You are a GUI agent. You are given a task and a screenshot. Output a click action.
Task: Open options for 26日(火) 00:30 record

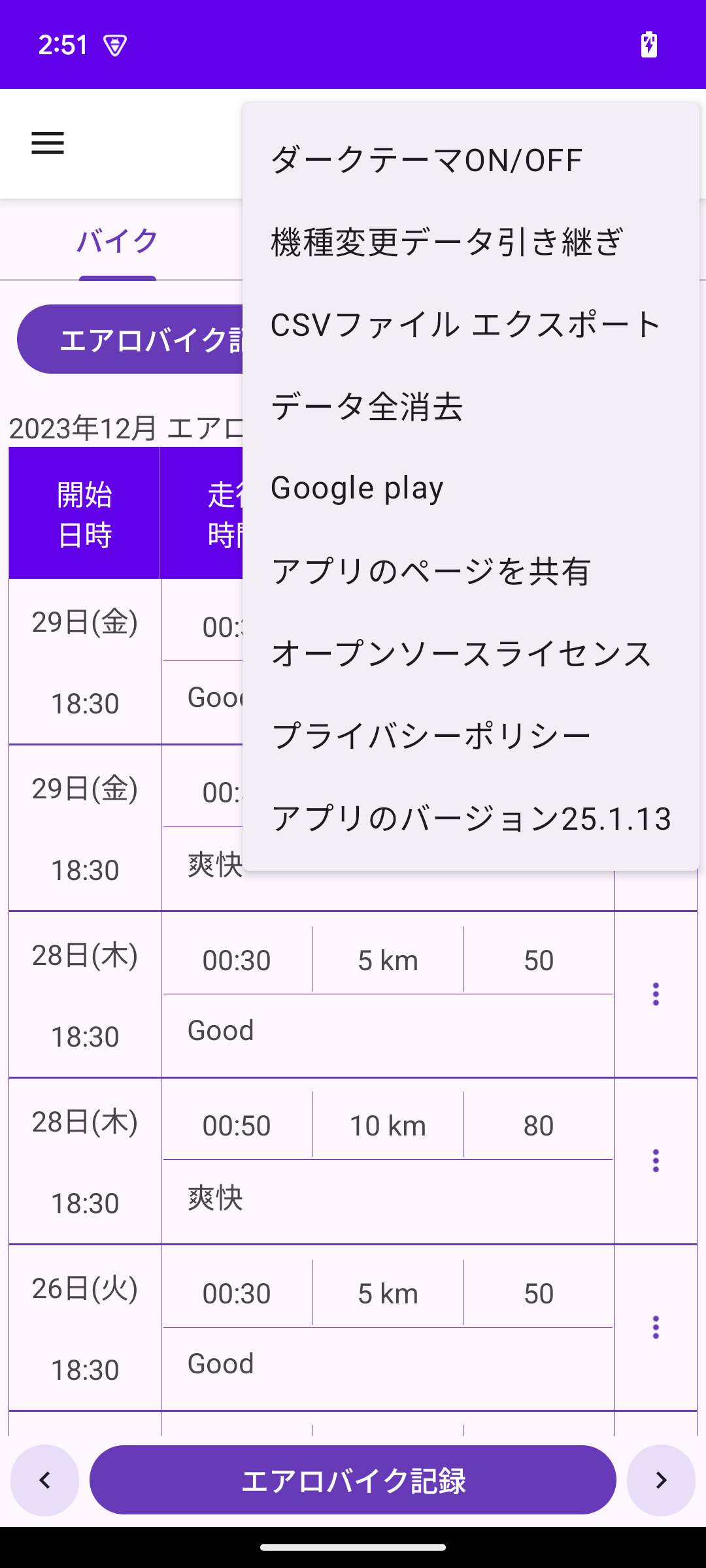(x=656, y=1328)
